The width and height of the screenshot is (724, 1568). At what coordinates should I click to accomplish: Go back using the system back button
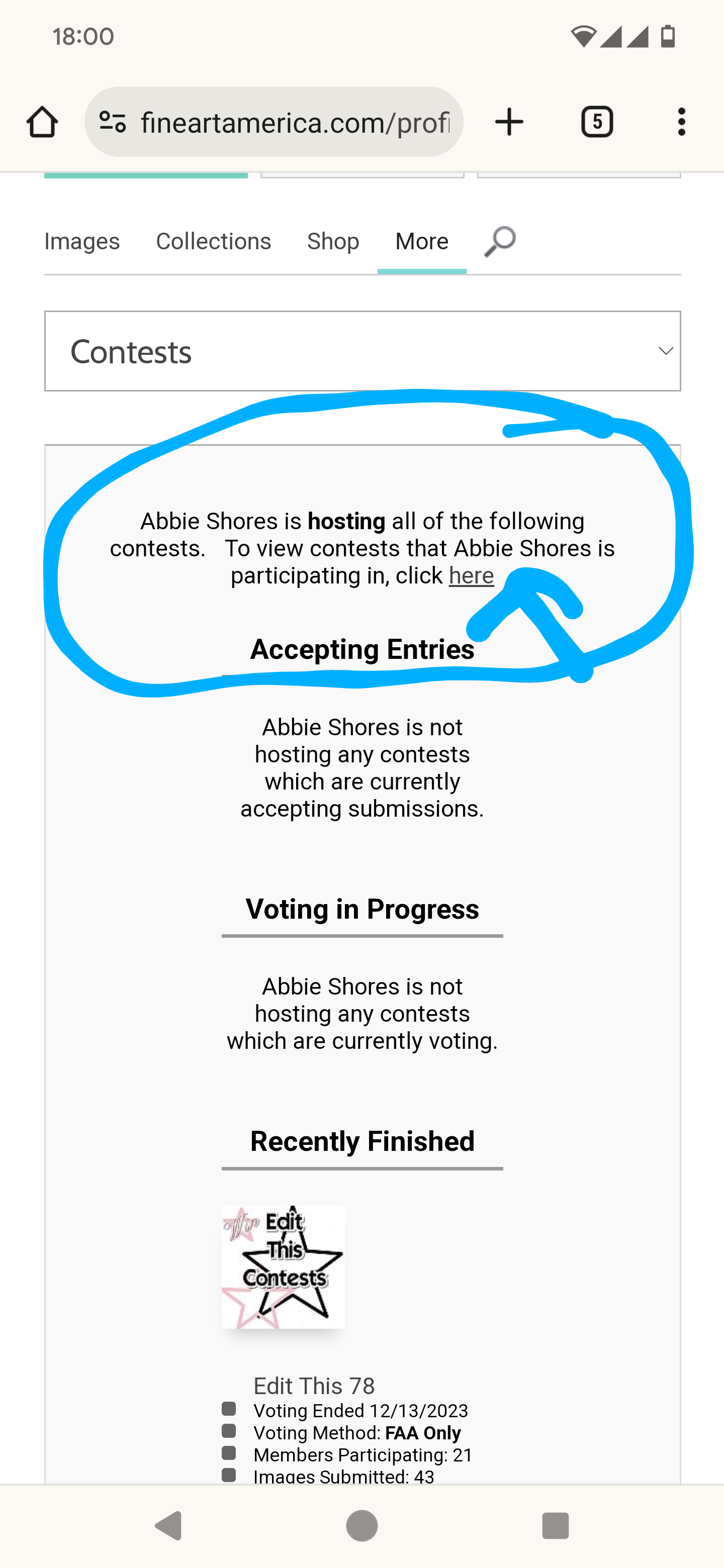point(168,1526)
